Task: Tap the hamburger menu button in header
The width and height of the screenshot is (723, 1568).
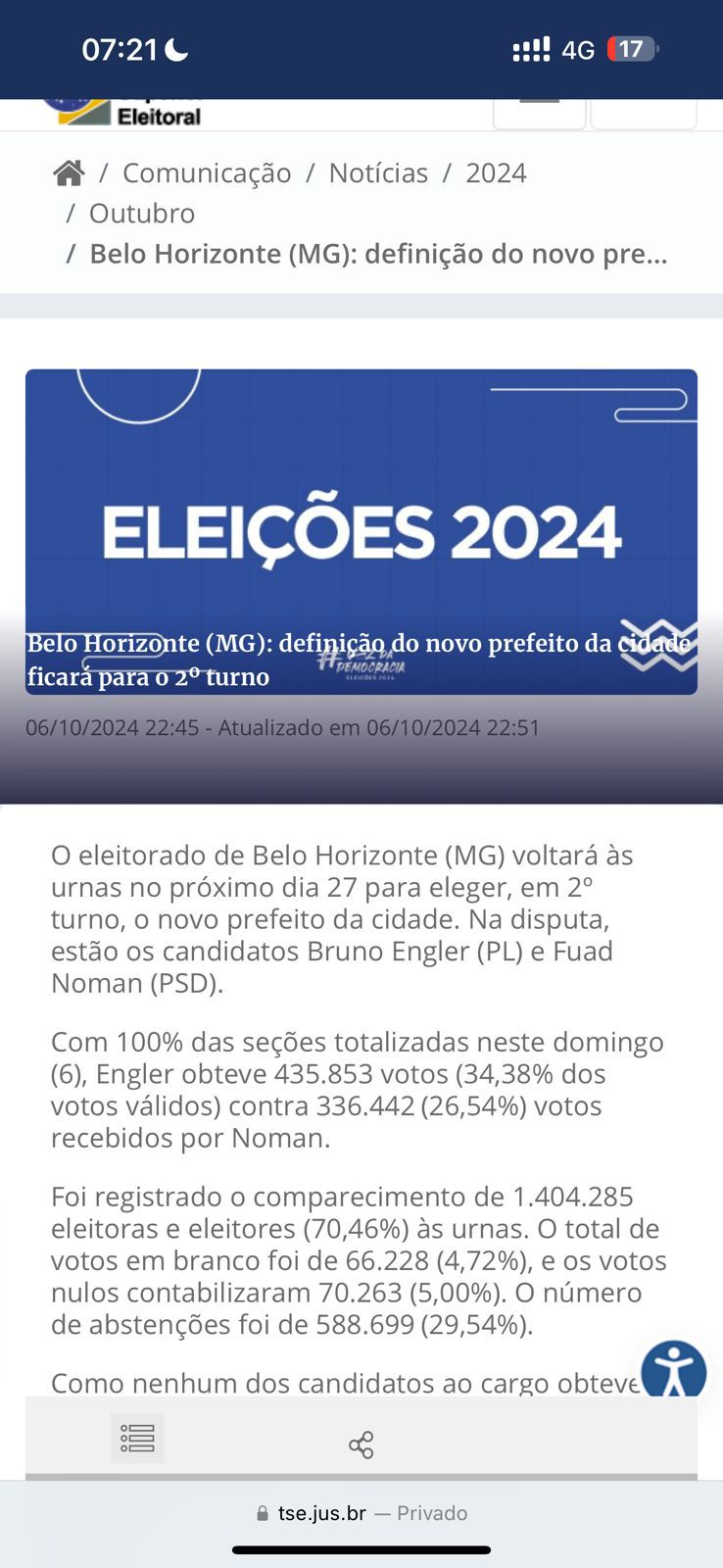Action: (539, 113)
